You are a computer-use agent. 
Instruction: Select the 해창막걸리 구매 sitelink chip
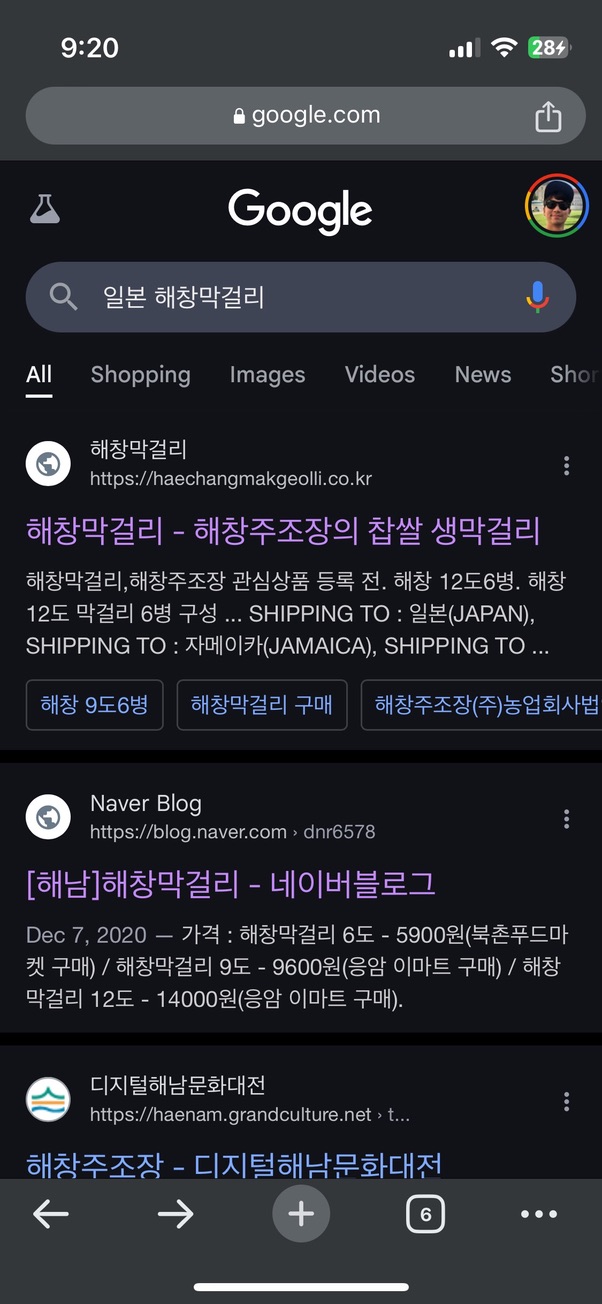pos(262,705)
